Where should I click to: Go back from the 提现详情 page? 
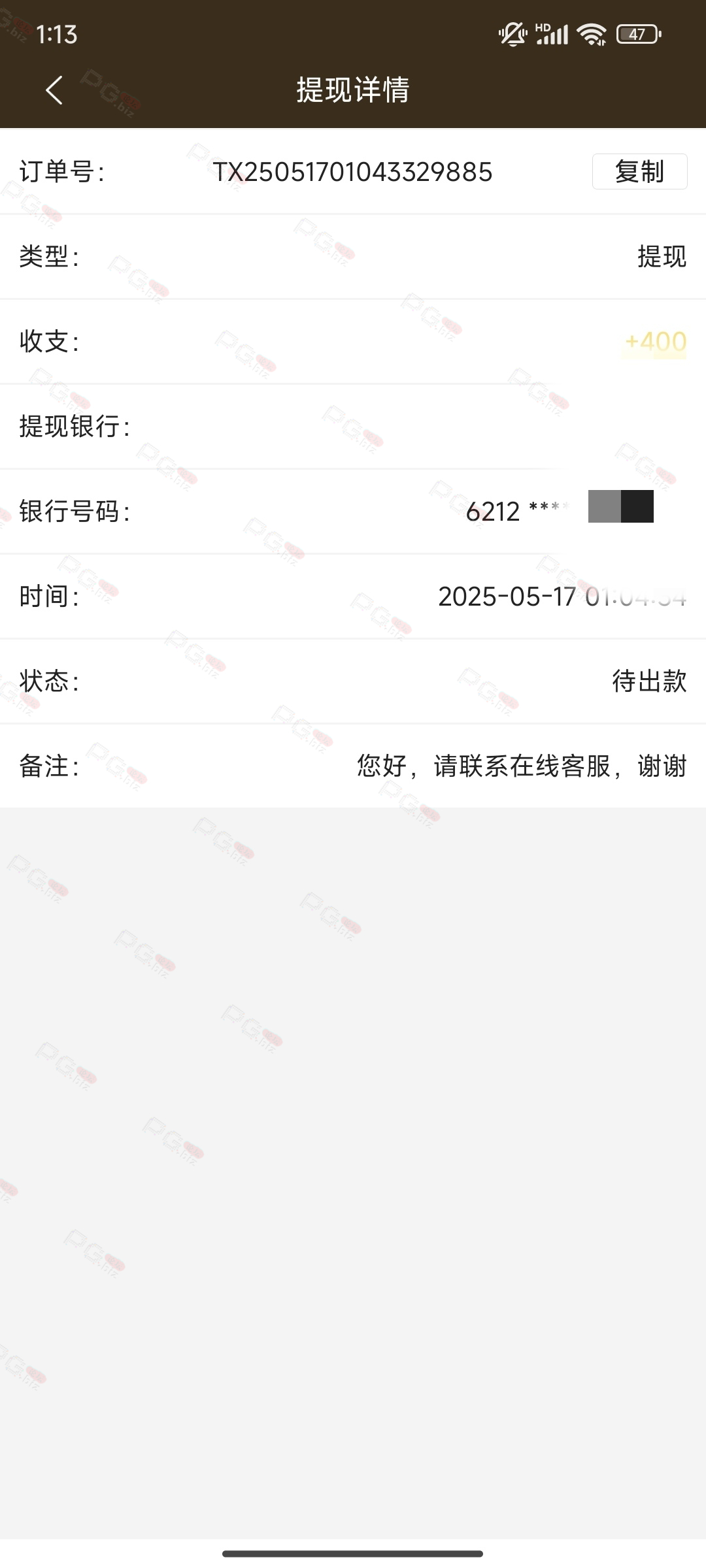click(55, 90)
